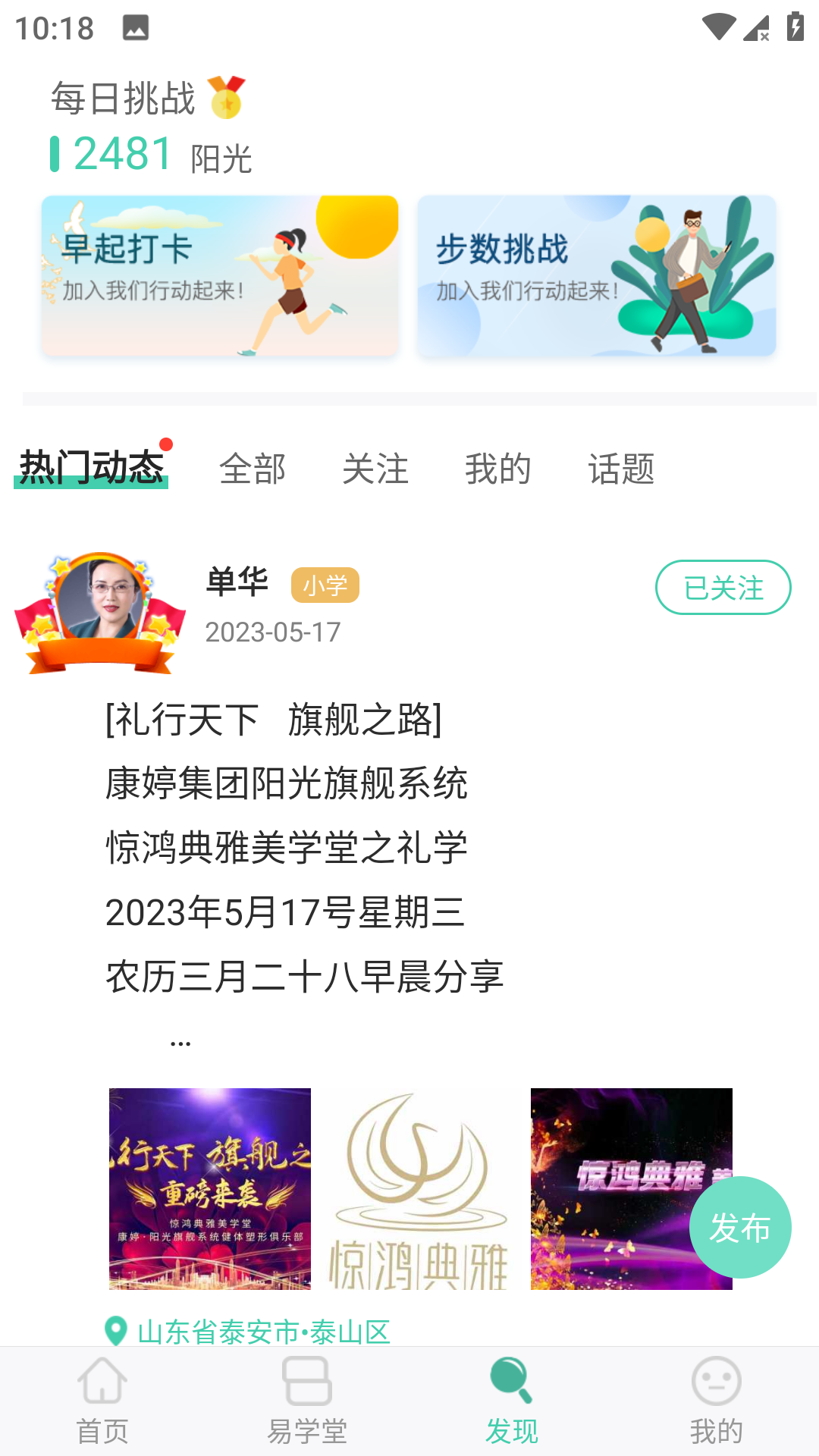This screenshot has height=1456, width=819.
Task: Tap the medal icon beside 每日挑战
Action: tap(227, 97)
